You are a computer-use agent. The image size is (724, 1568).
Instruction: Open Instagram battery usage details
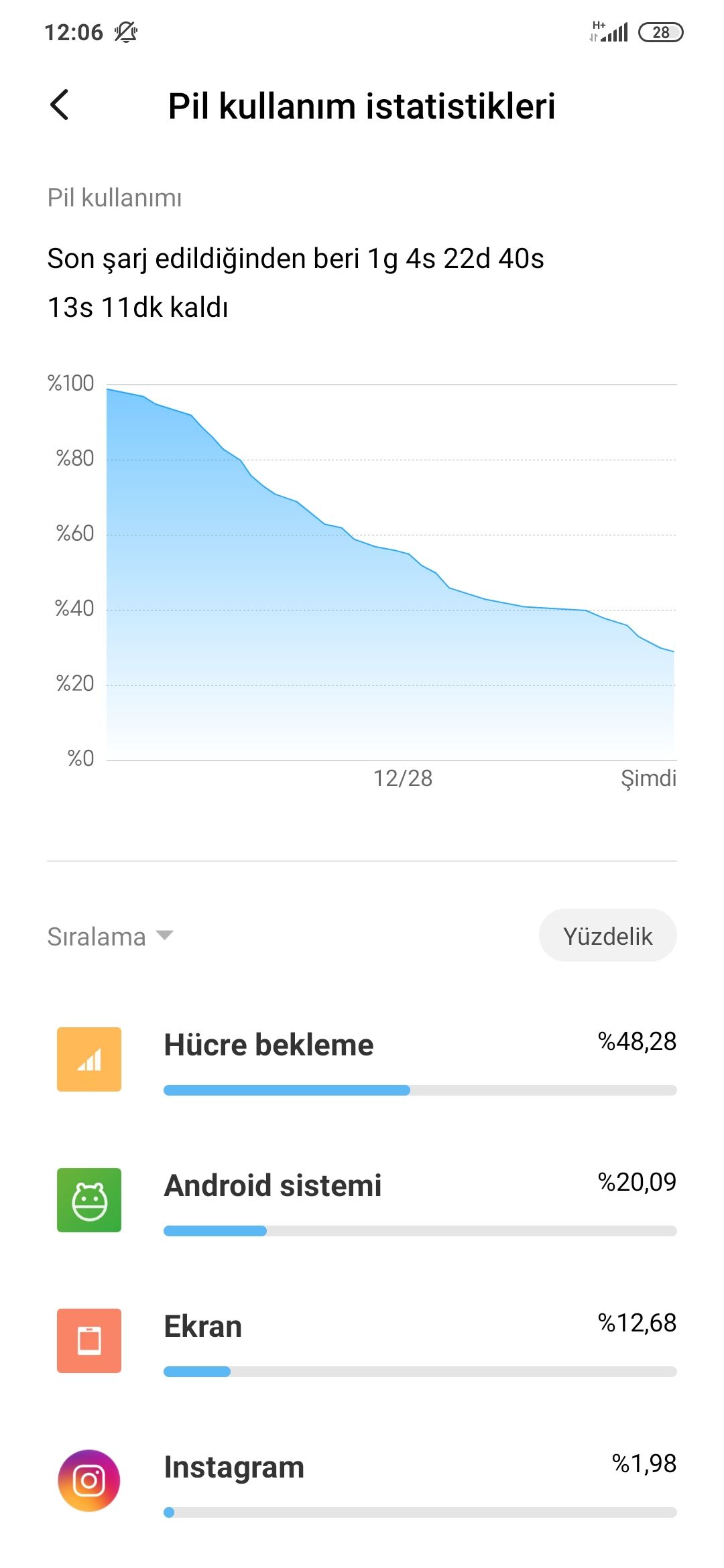click(365, 1482)
